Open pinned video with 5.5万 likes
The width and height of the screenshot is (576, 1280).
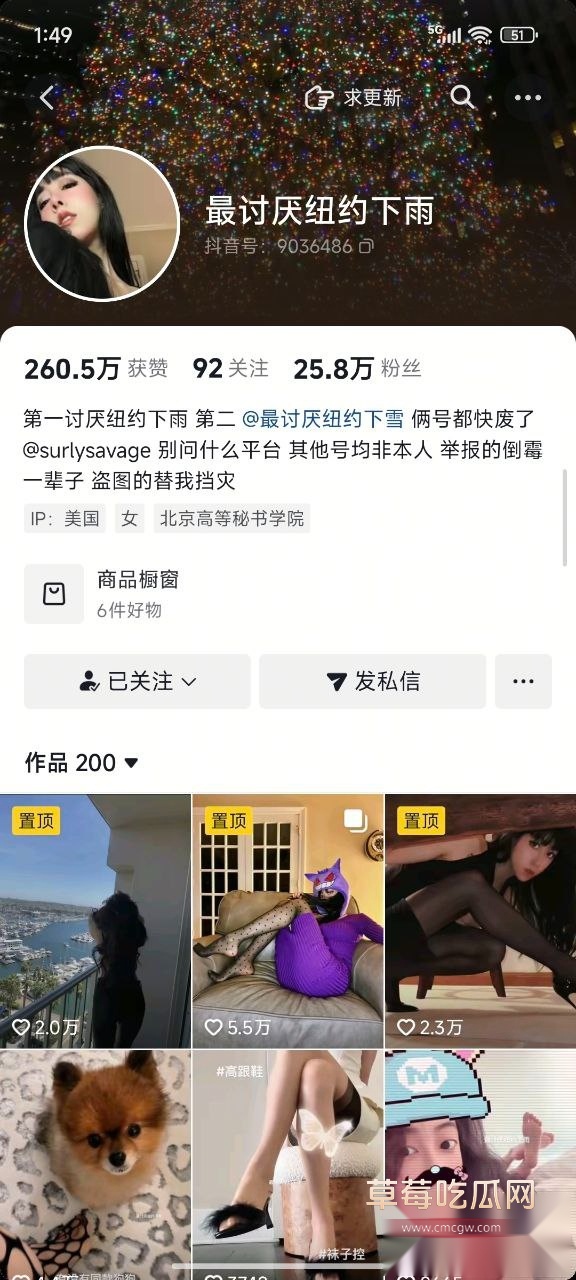(x=288, y=921)
